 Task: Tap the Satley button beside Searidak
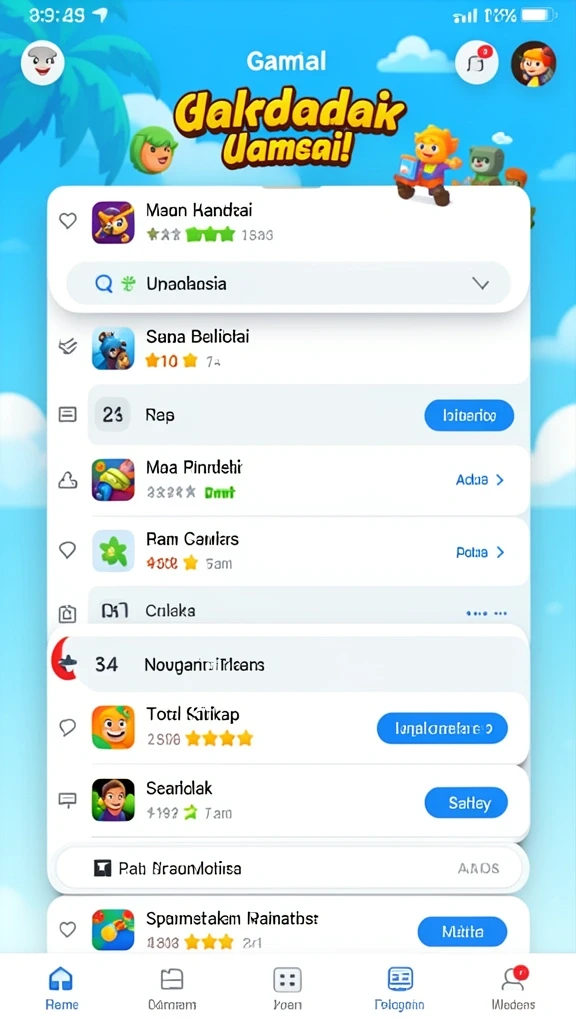(466, 803)
